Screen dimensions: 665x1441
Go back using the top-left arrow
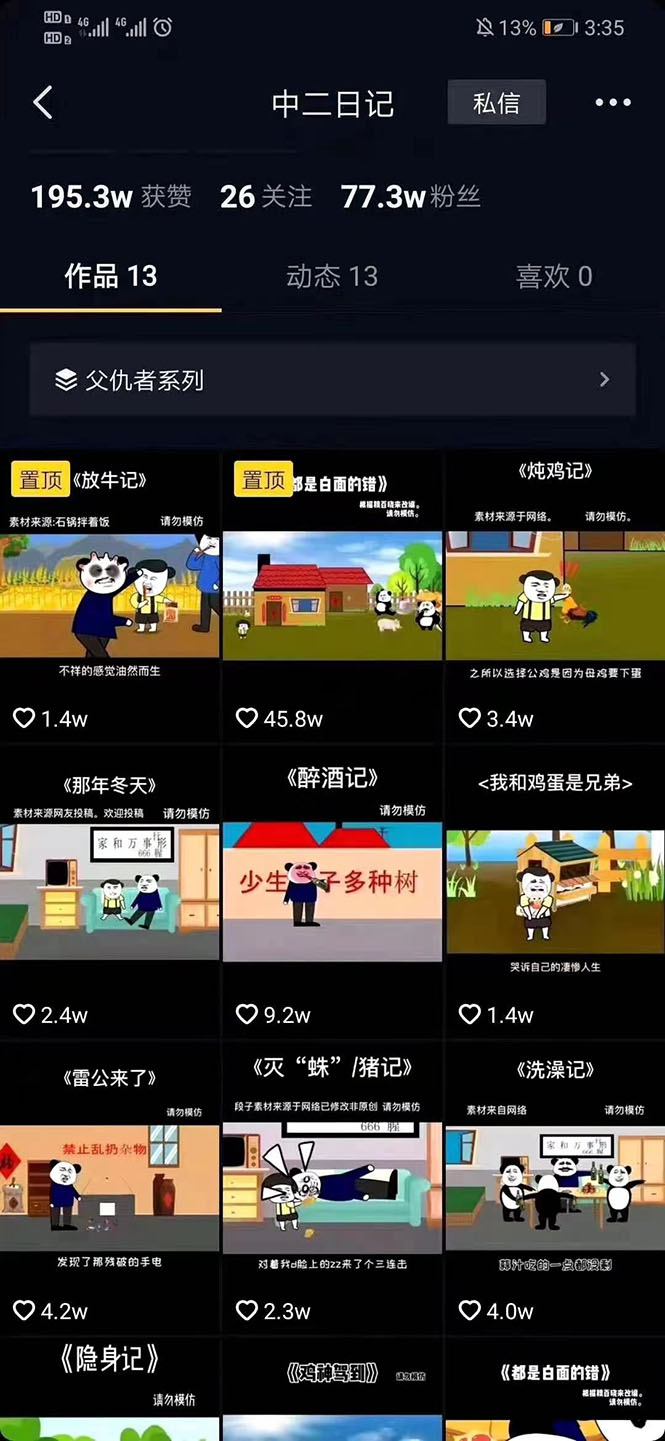43,102
